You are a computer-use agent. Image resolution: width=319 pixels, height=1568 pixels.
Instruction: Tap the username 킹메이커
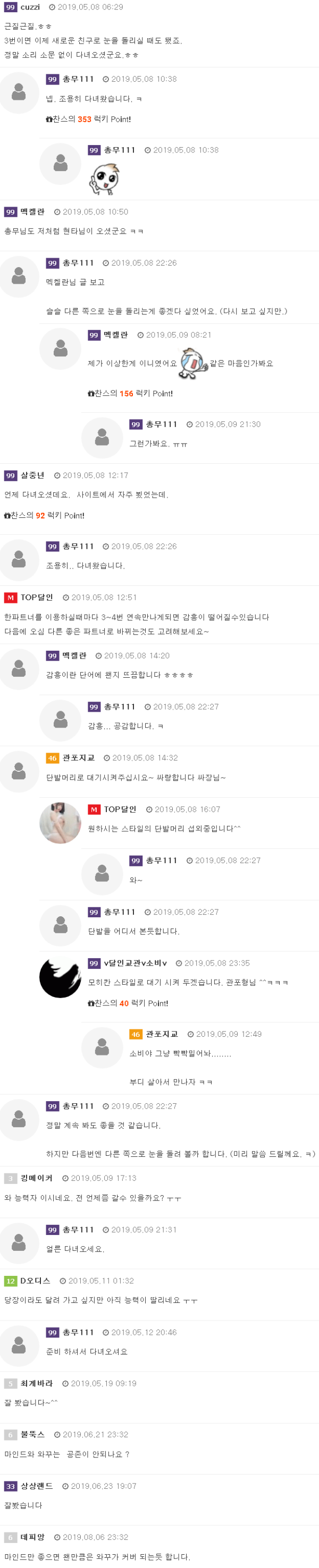pos(37,1179)
